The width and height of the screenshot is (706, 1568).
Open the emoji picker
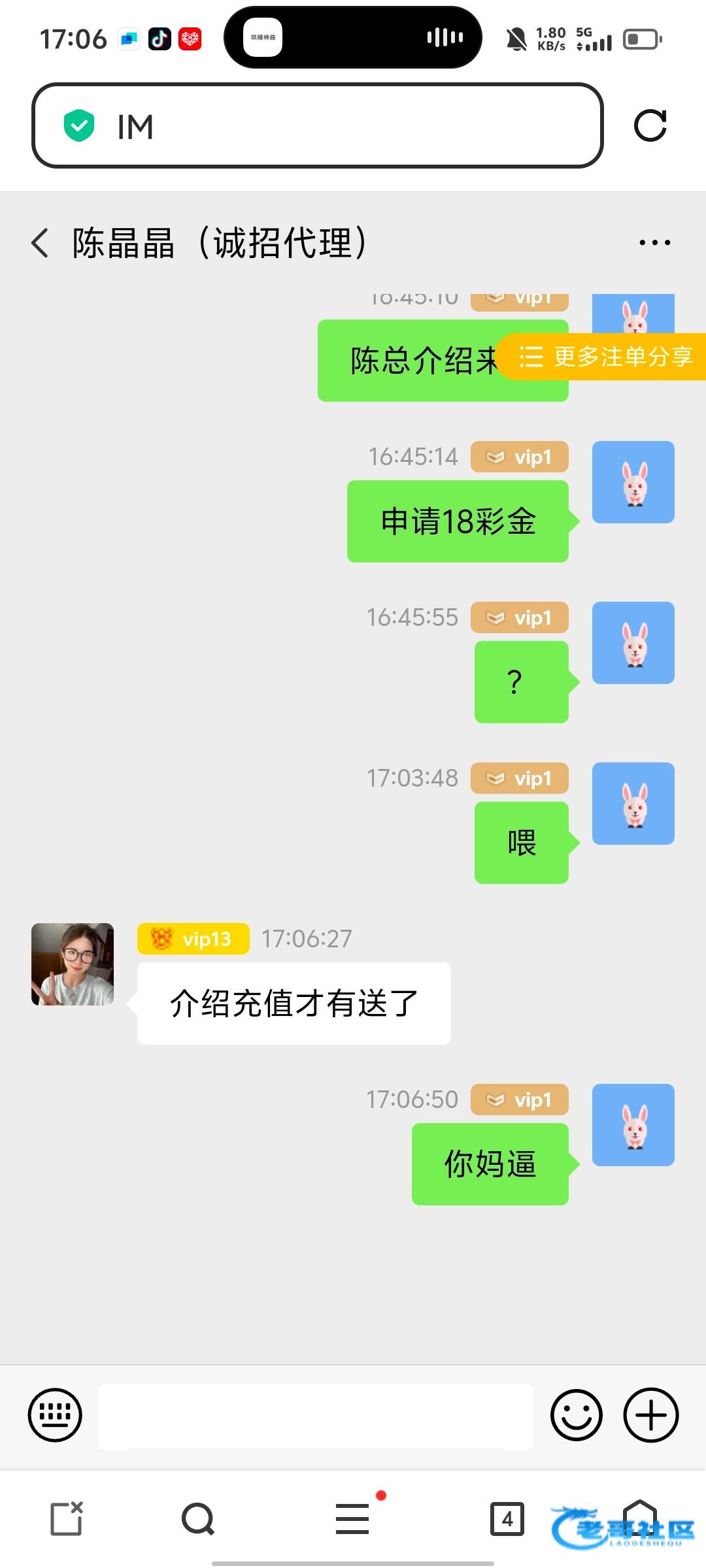tap(576, 1415)
